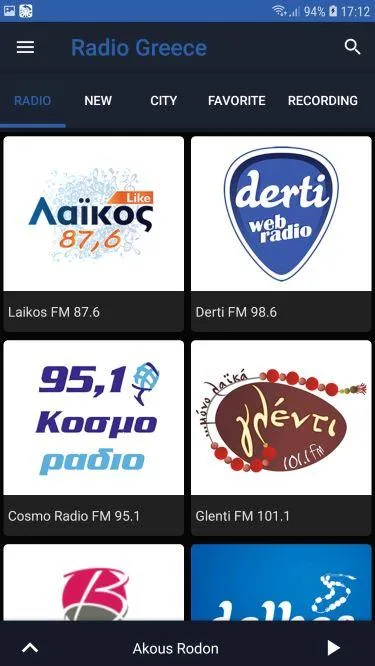Image resolution: width=375 pixels, height=666 pixels.
Task: Select Cosmo Radio FM 95.1
Action: (93, 437)
